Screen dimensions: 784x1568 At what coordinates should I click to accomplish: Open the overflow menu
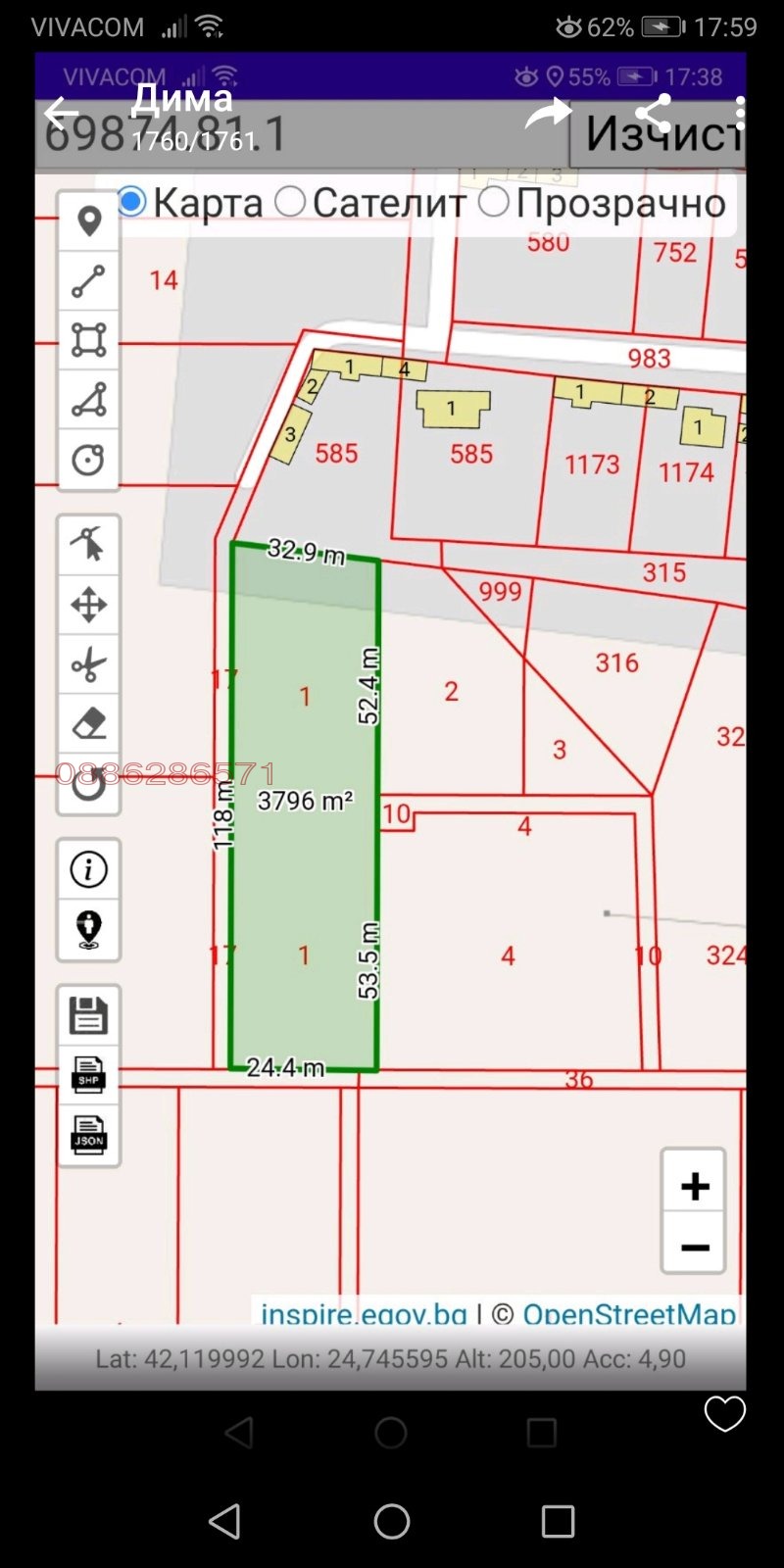[740, 114]
